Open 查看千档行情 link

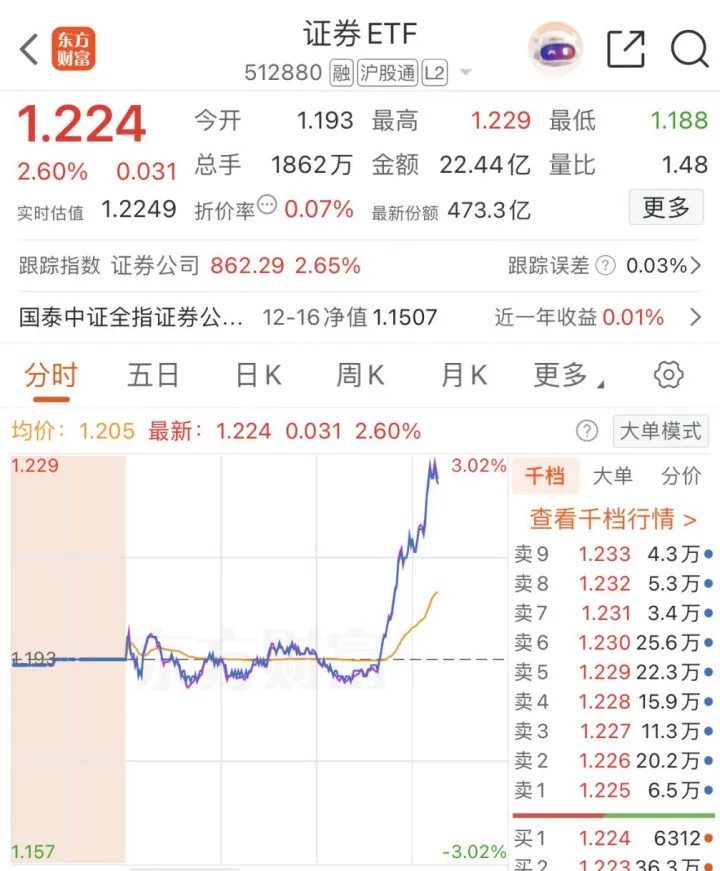(x=613, y=519)
